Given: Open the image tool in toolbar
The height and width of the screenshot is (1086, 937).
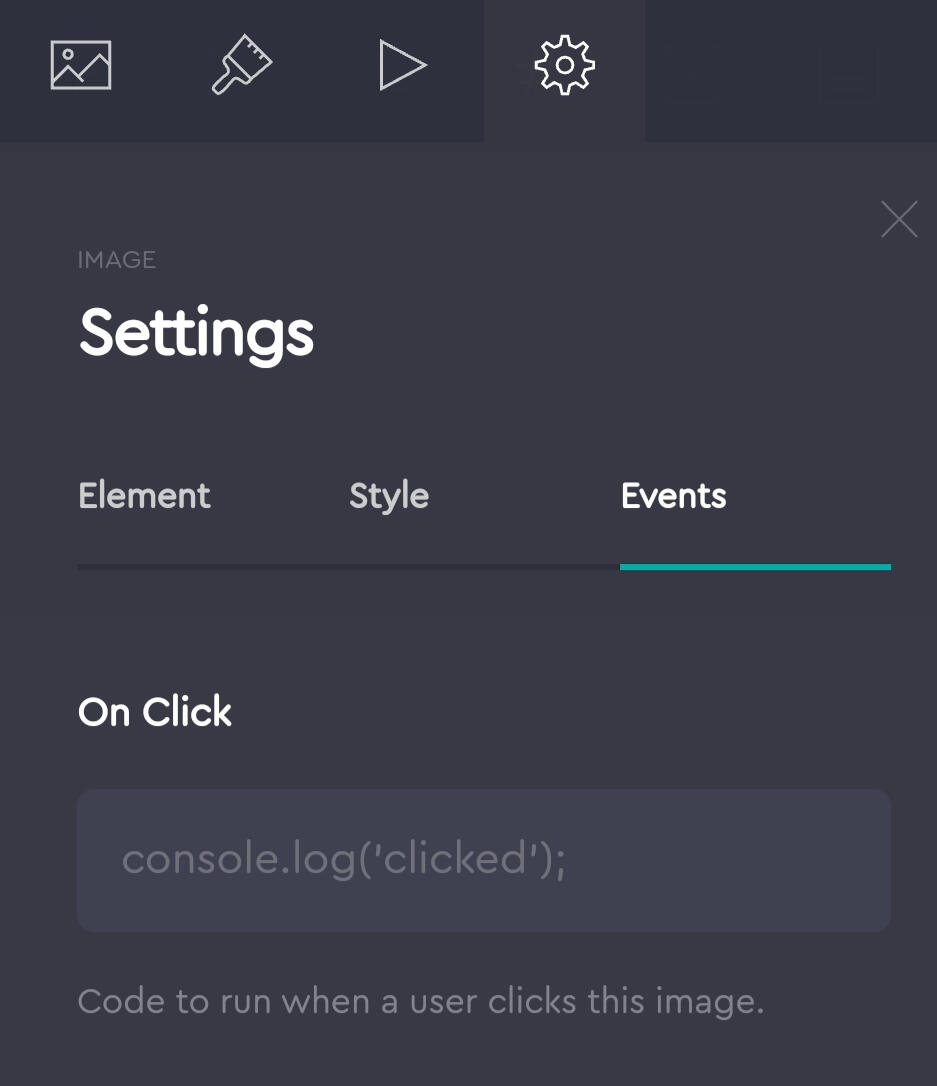Looking at the screenshot, I should pyautogui.click(x=81, y=66).
